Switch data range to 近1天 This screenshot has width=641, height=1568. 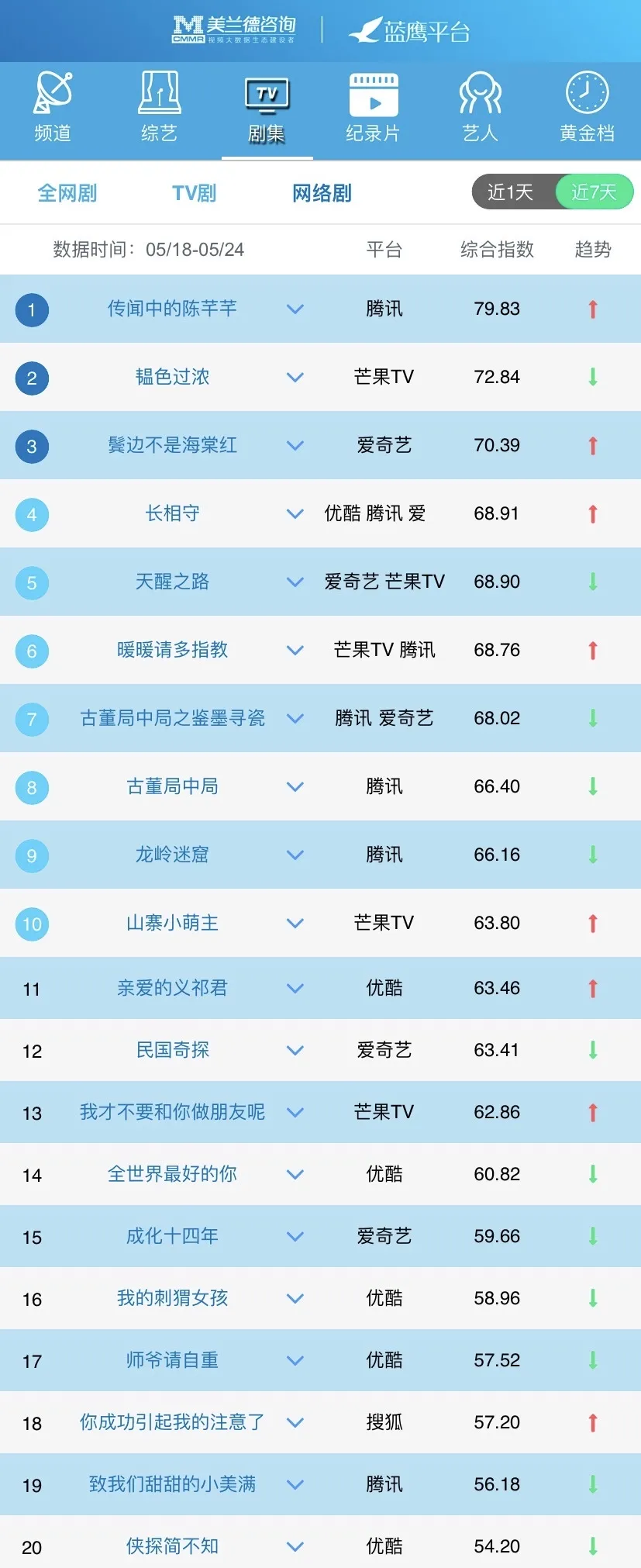(511, 192)
